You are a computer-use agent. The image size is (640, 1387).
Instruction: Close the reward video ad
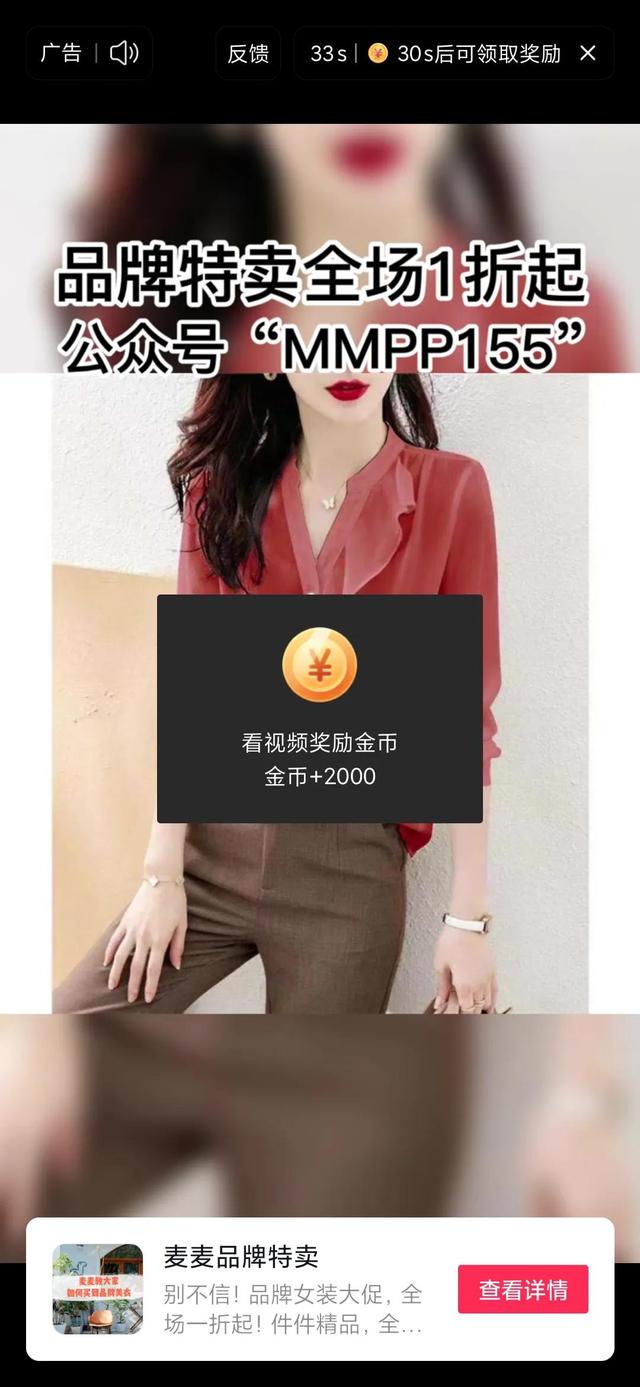pos(588,53)
